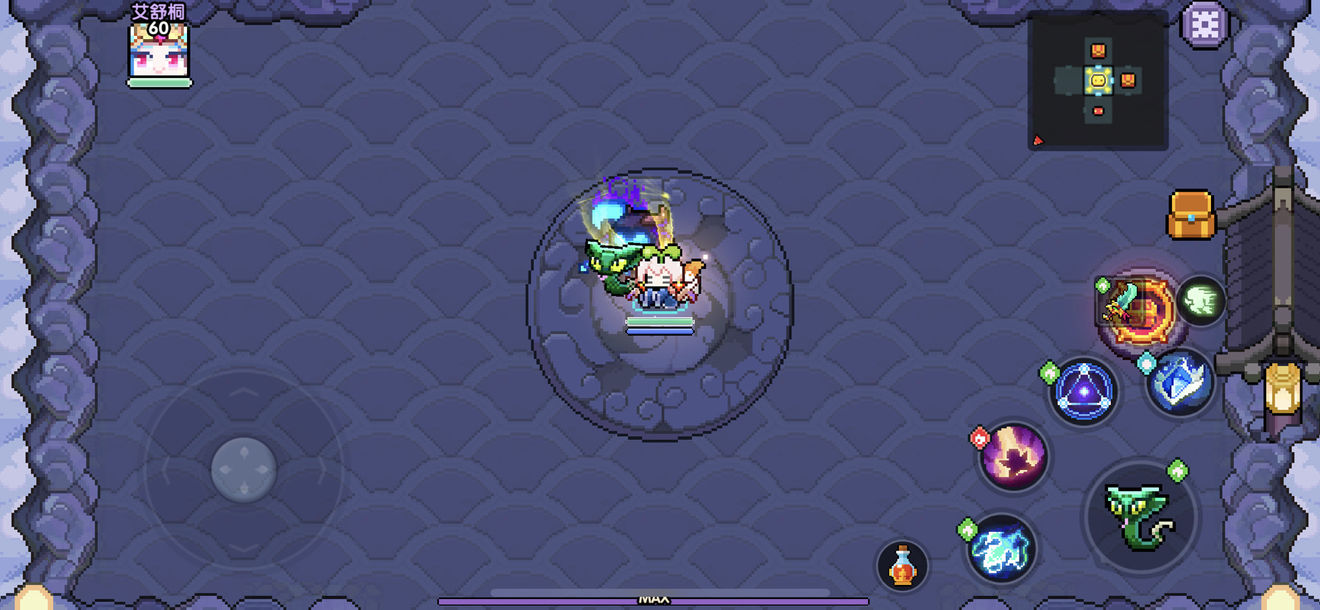Cast the ice crystal skill
This screenshot has width=1320, height=610.
(1180, 382)
